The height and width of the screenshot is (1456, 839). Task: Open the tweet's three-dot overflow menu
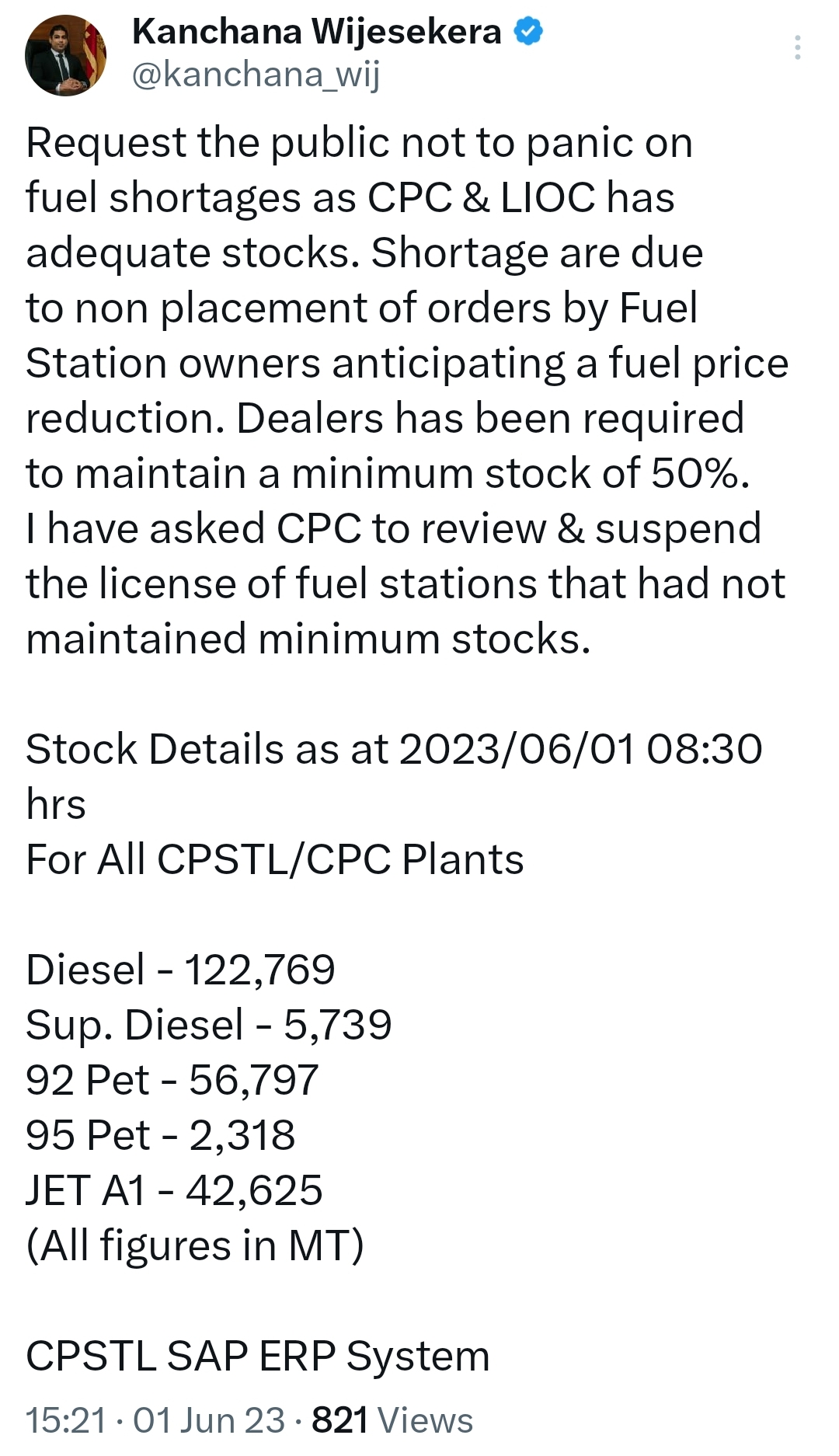point(797,48)
